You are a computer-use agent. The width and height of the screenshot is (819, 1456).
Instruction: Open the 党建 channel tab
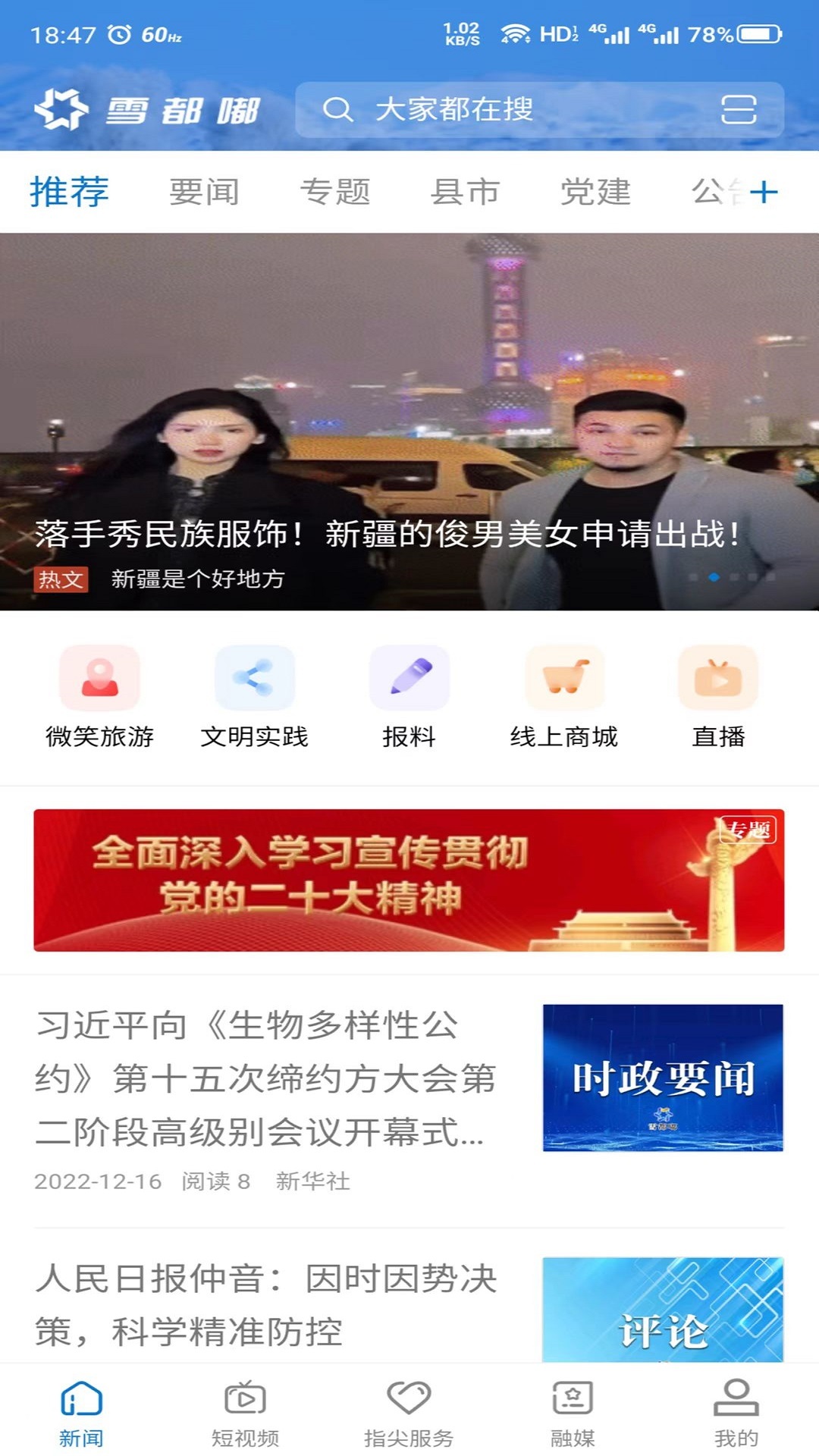point(595,191)
